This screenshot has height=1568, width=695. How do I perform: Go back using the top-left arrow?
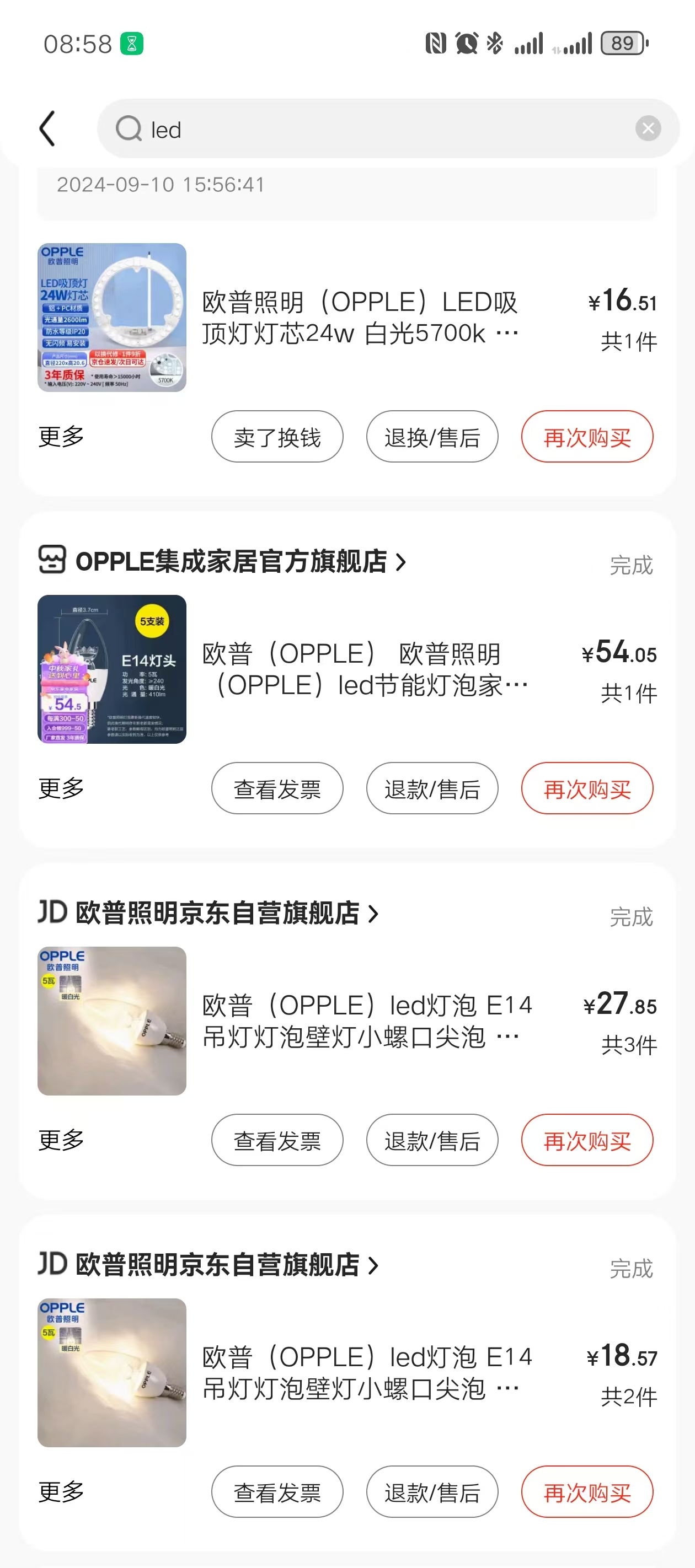47,128
